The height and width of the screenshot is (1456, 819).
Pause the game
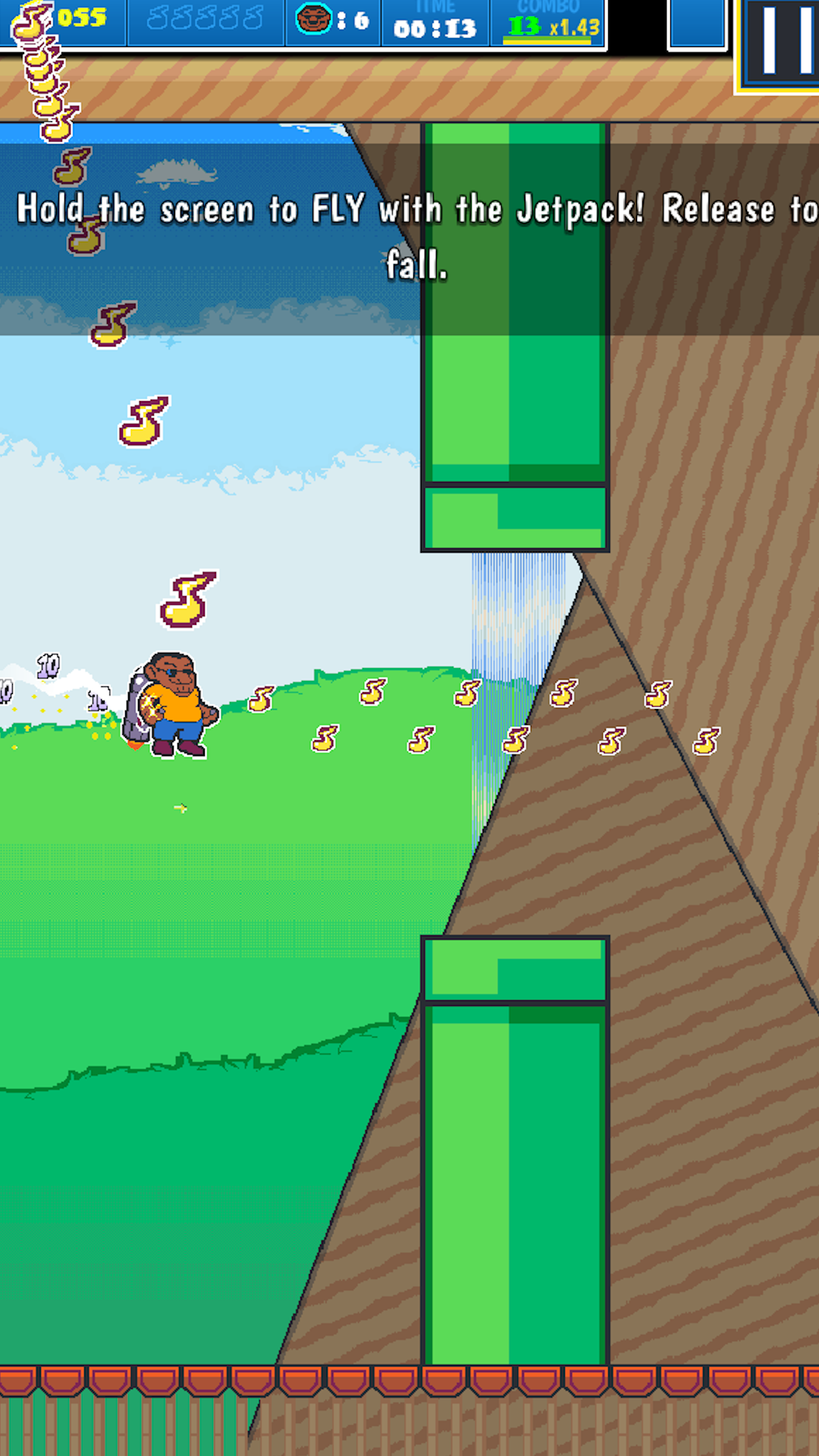click(x=781, y=42)
